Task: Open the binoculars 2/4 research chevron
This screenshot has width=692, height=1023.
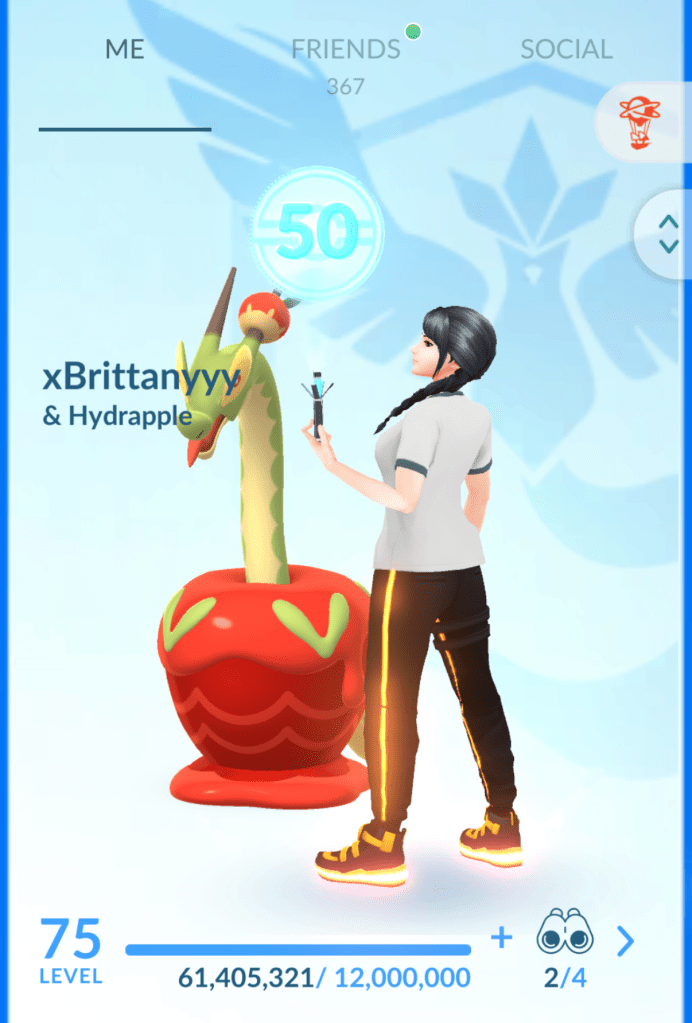Action: point(625,940)
